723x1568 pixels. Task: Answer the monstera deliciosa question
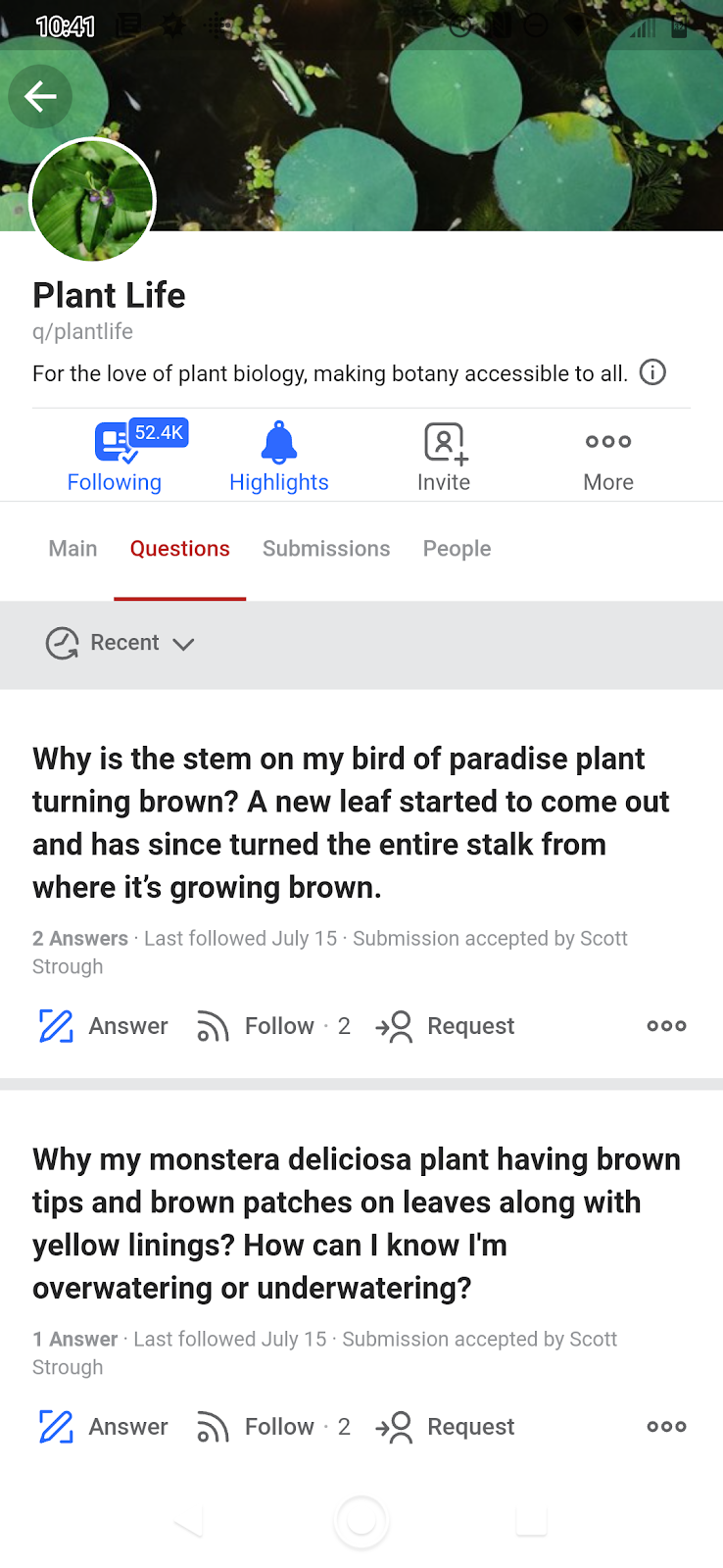click(103, 1427)
